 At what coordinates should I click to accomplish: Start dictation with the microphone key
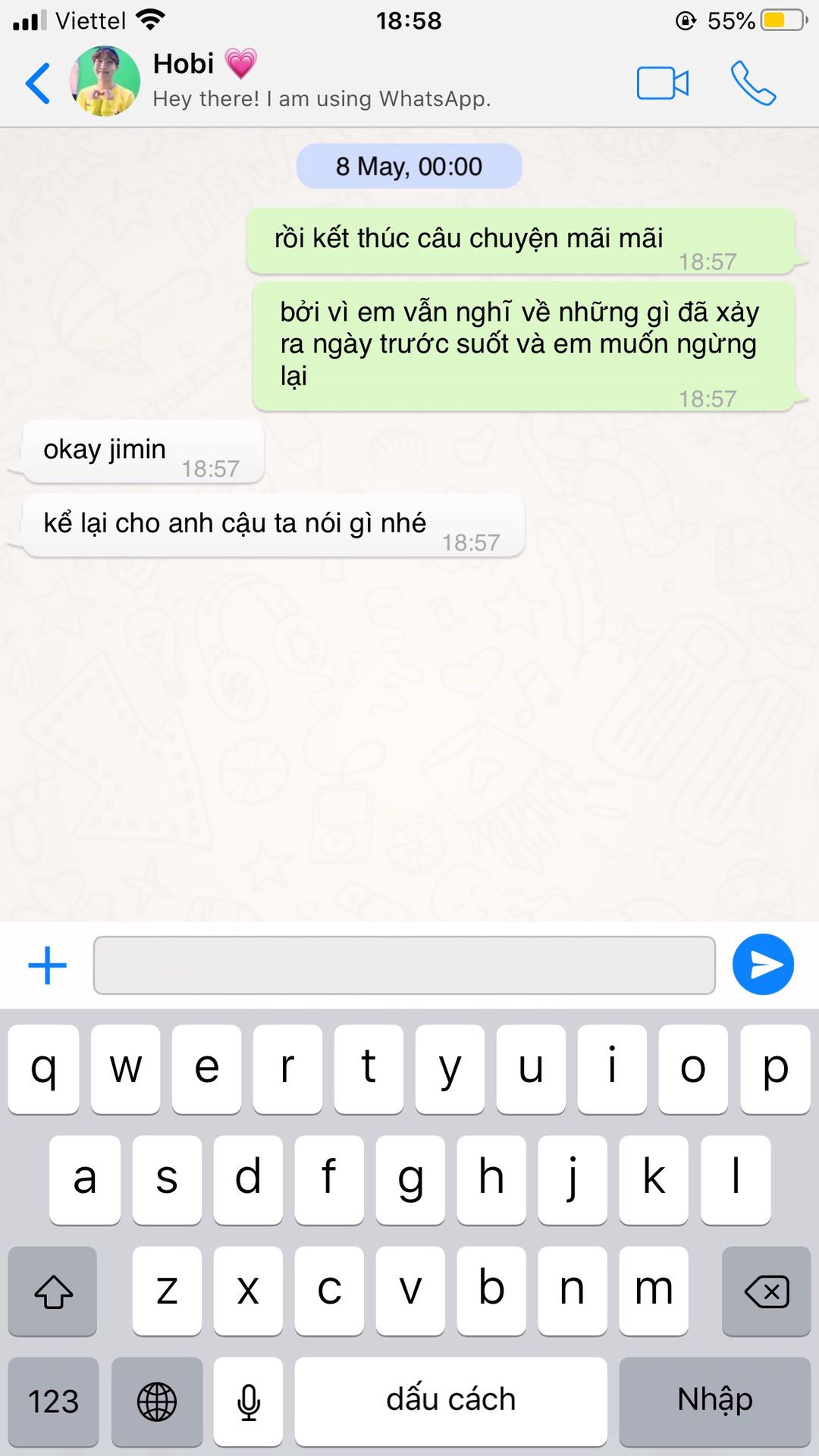coord(248,1401)
